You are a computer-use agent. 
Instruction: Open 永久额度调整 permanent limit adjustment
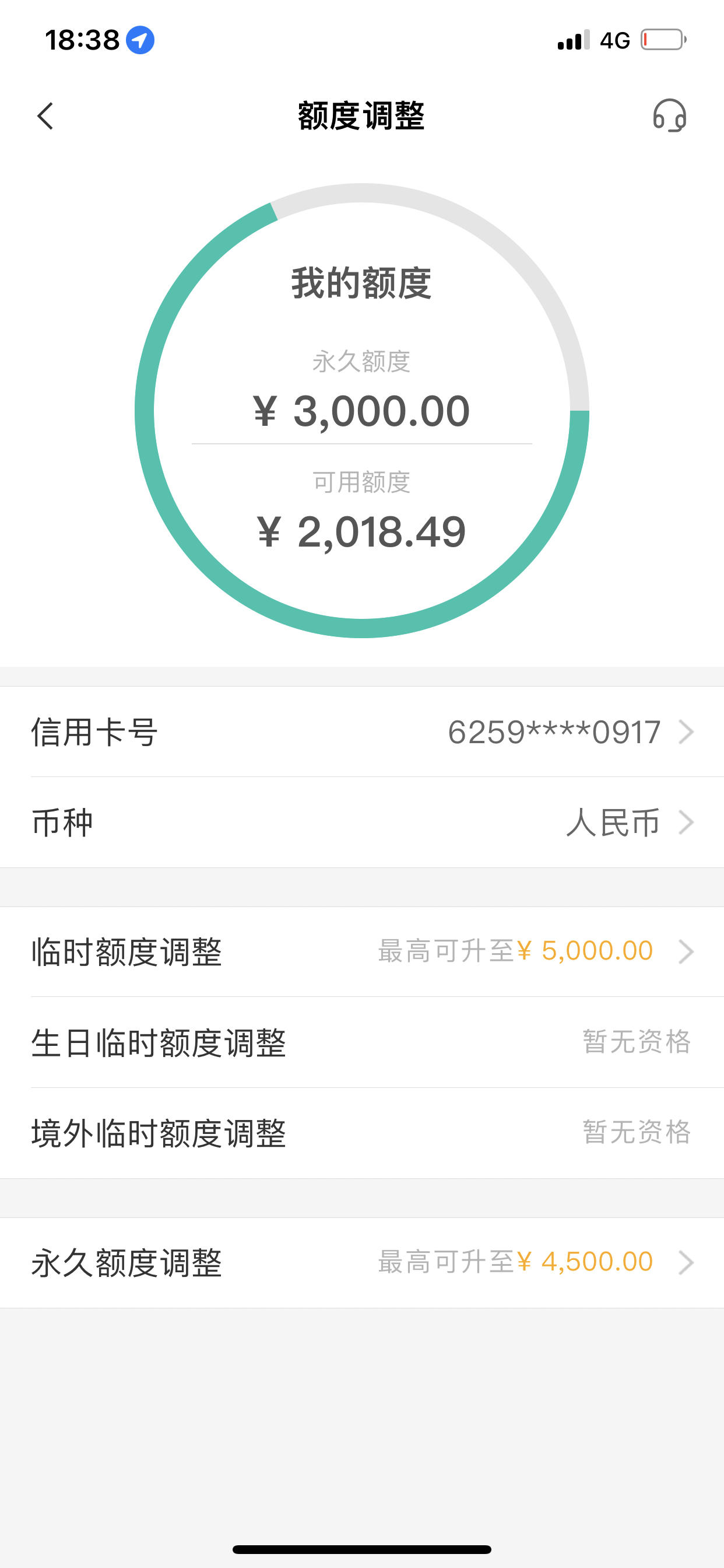click(362, 1262)
